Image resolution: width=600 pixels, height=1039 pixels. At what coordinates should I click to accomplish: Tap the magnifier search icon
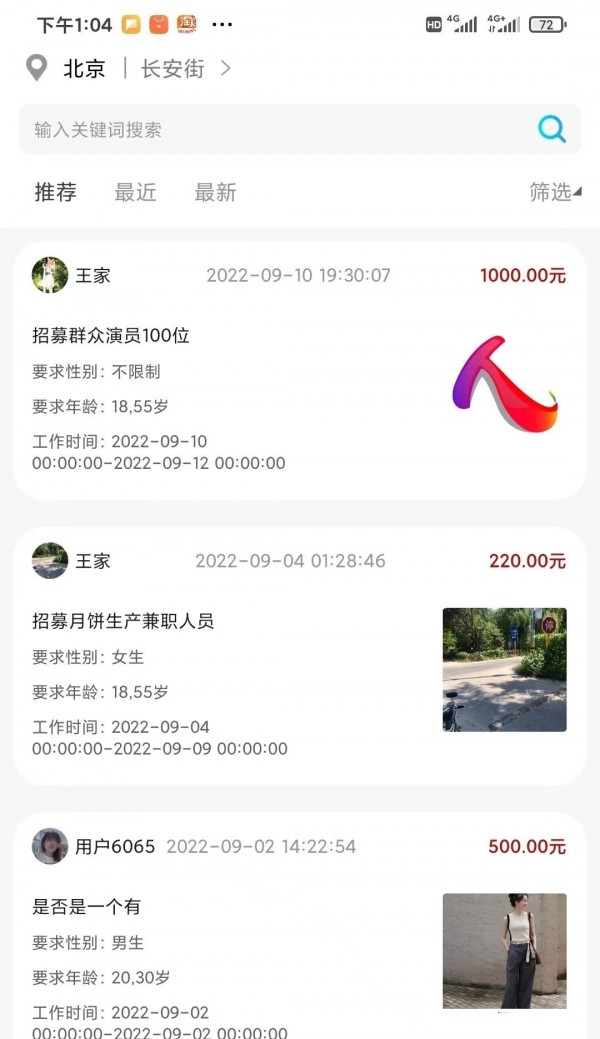coord(551,129)
